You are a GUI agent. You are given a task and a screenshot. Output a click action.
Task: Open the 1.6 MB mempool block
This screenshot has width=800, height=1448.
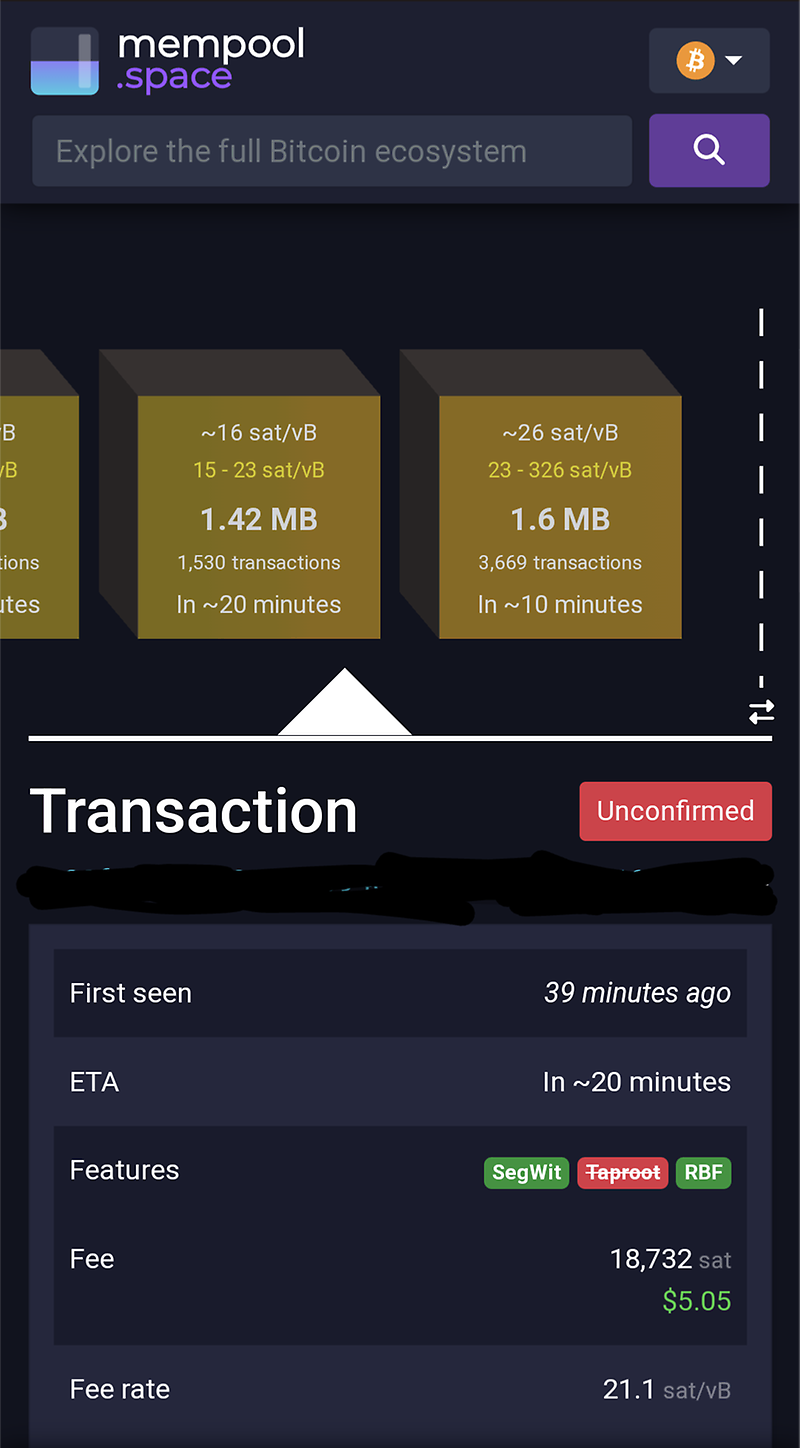click(560, 517)
